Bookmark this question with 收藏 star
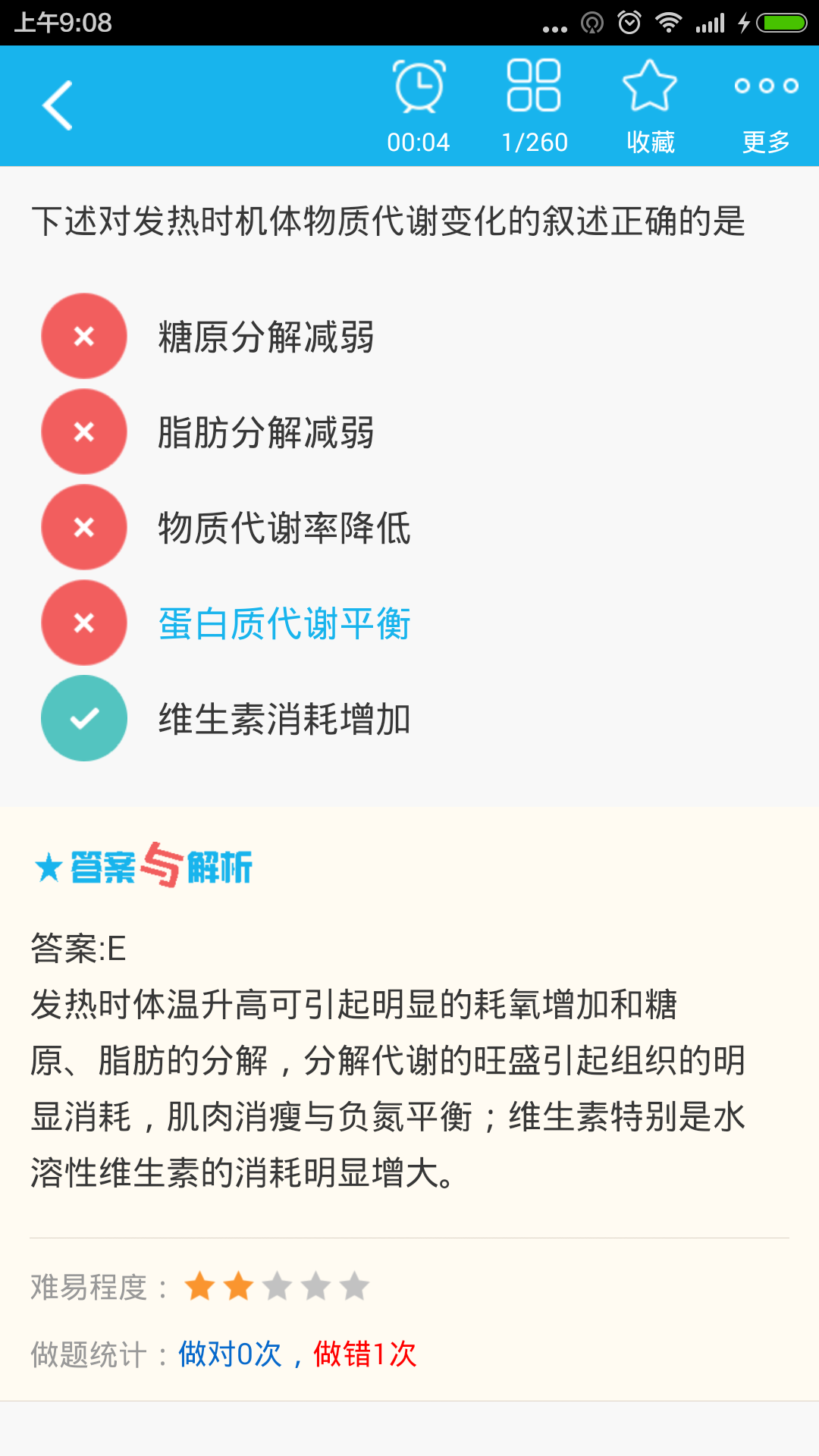Screen dimensions: 819x1456 point(650,87)
